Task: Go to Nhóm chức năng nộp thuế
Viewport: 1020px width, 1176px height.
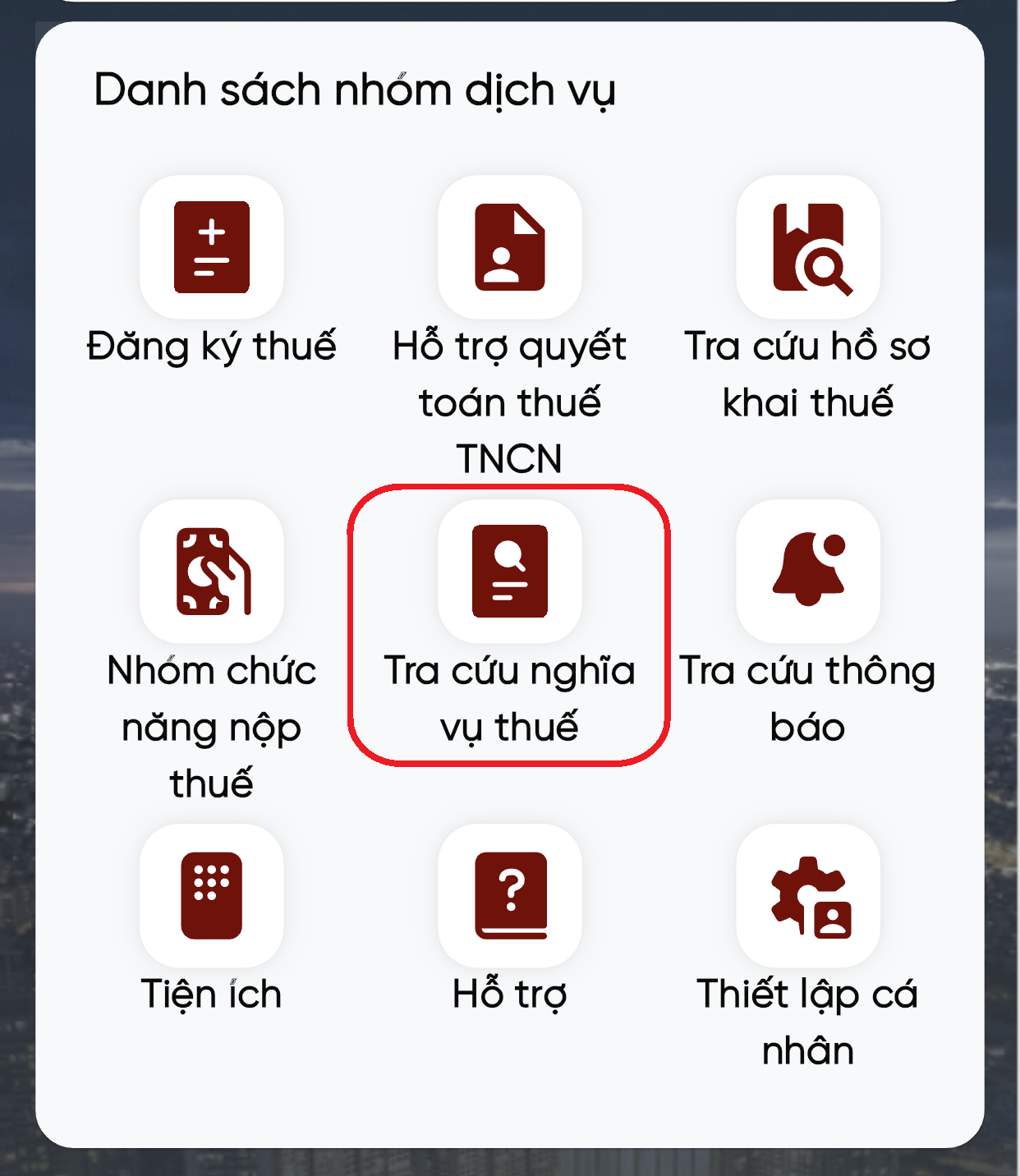Action: pos(212,572)
